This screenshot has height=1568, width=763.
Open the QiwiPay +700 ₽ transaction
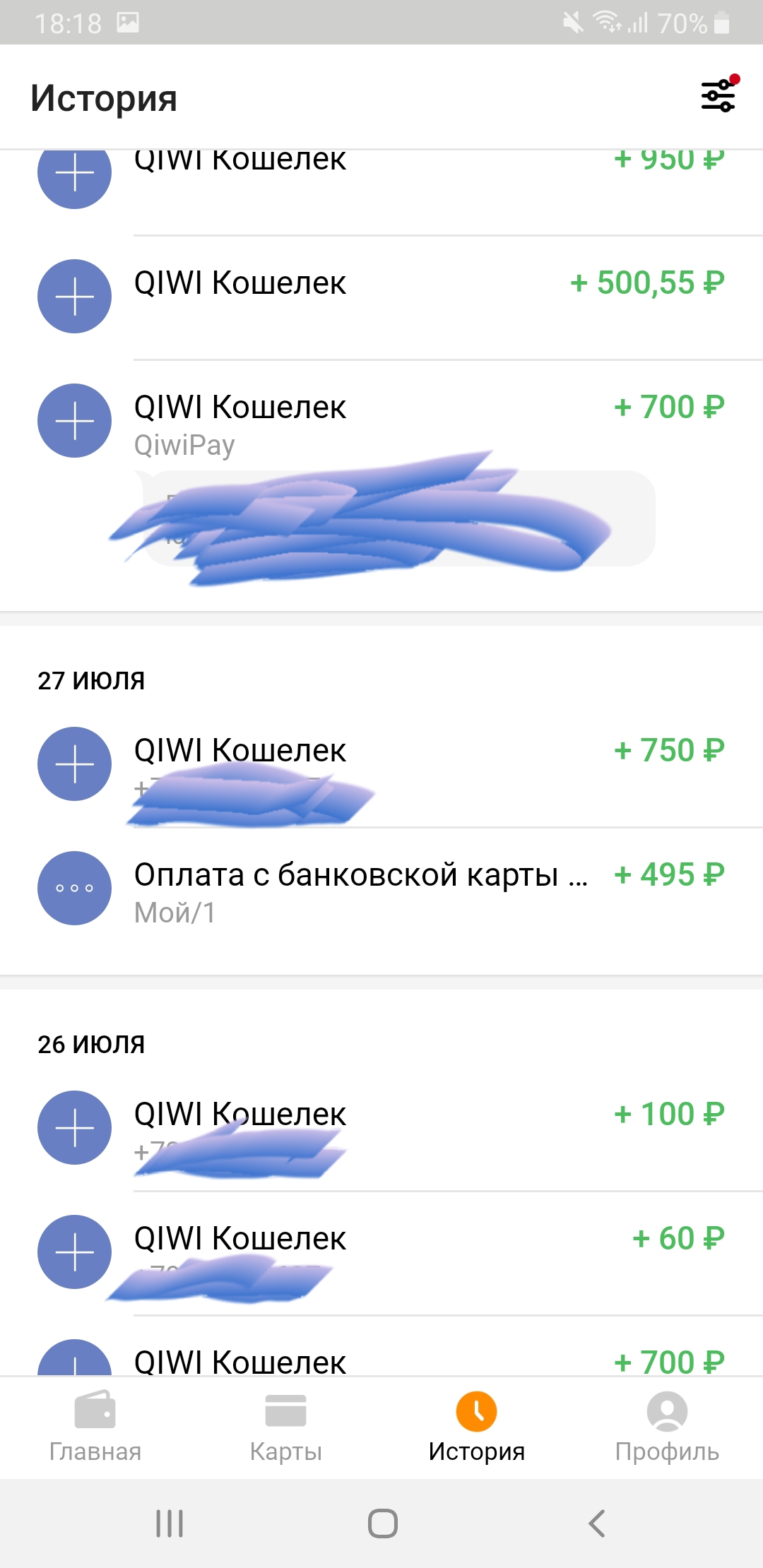(x=381, y=485)
